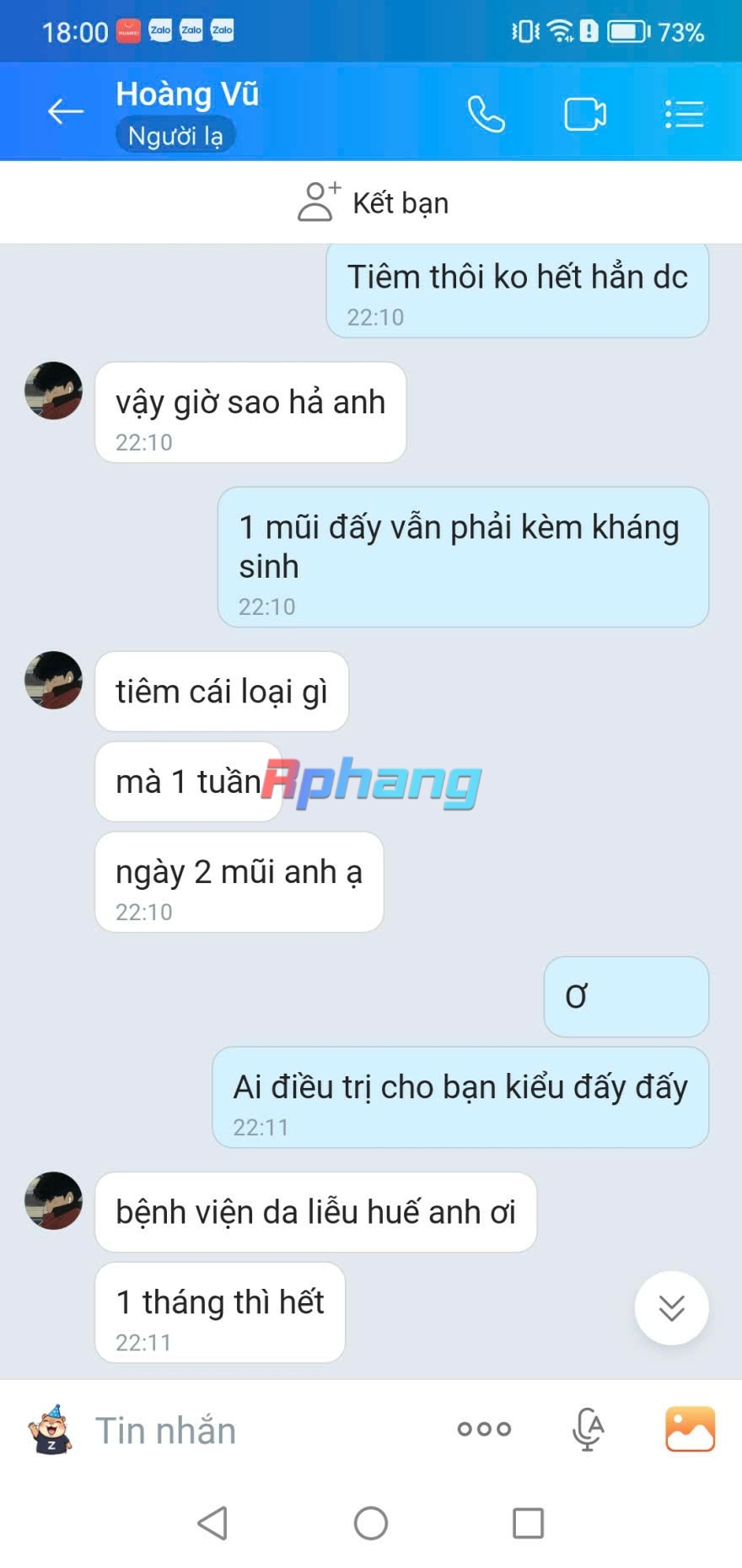Open recent apps via square button
742x1568 pixels.
[x=528, y=1523]
